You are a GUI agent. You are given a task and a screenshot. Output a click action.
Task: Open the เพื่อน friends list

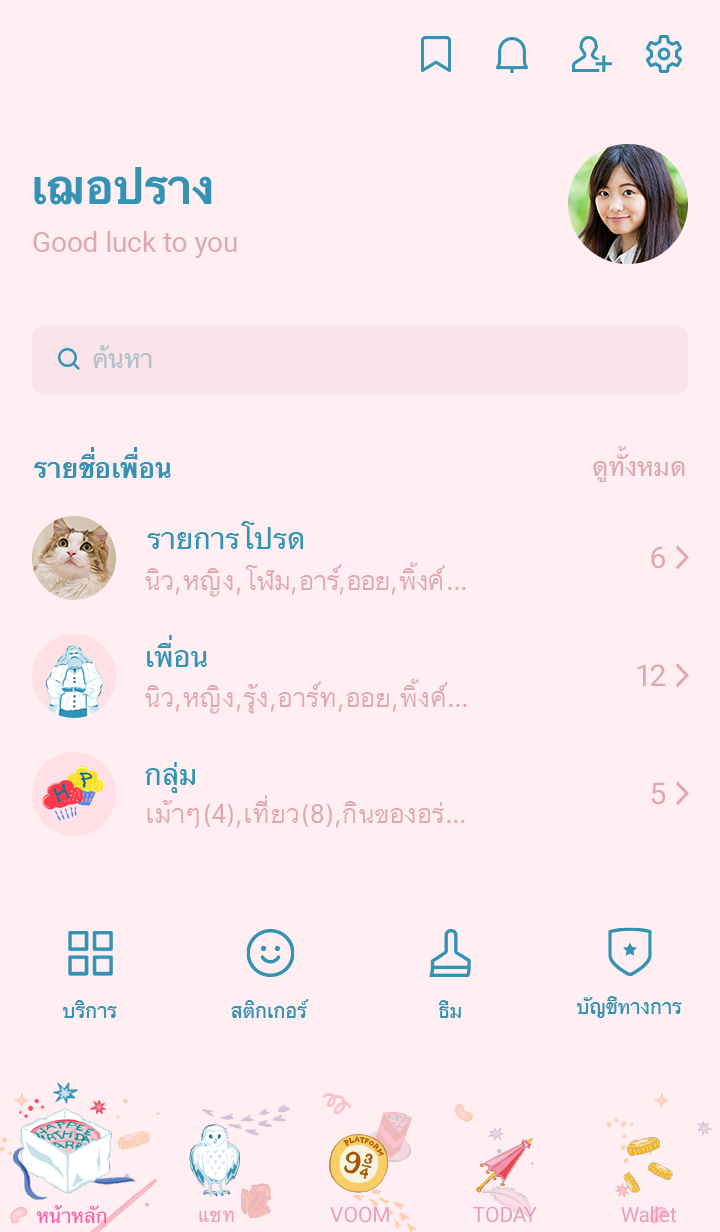coord(360,676)
